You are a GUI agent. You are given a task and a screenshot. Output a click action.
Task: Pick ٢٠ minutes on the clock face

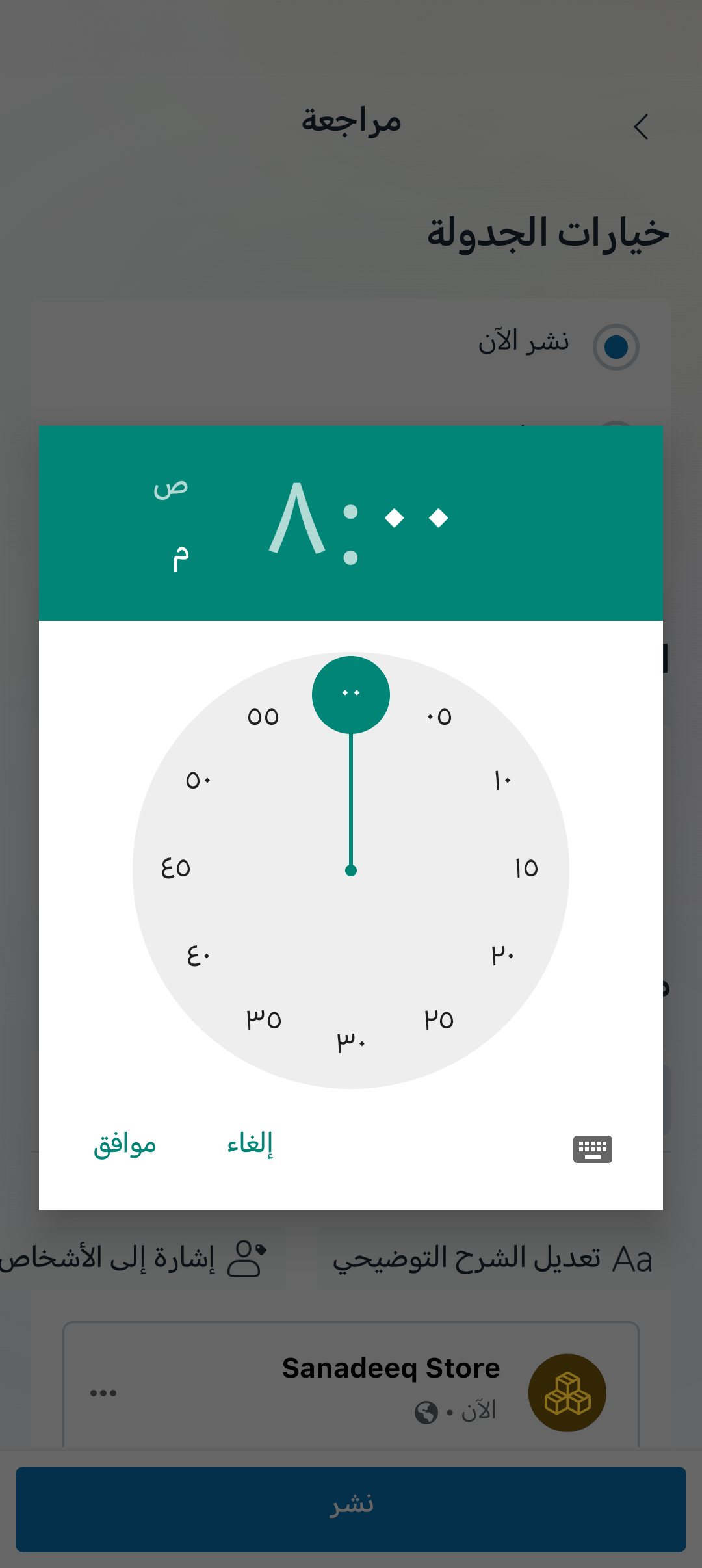[x=502, y=956]
